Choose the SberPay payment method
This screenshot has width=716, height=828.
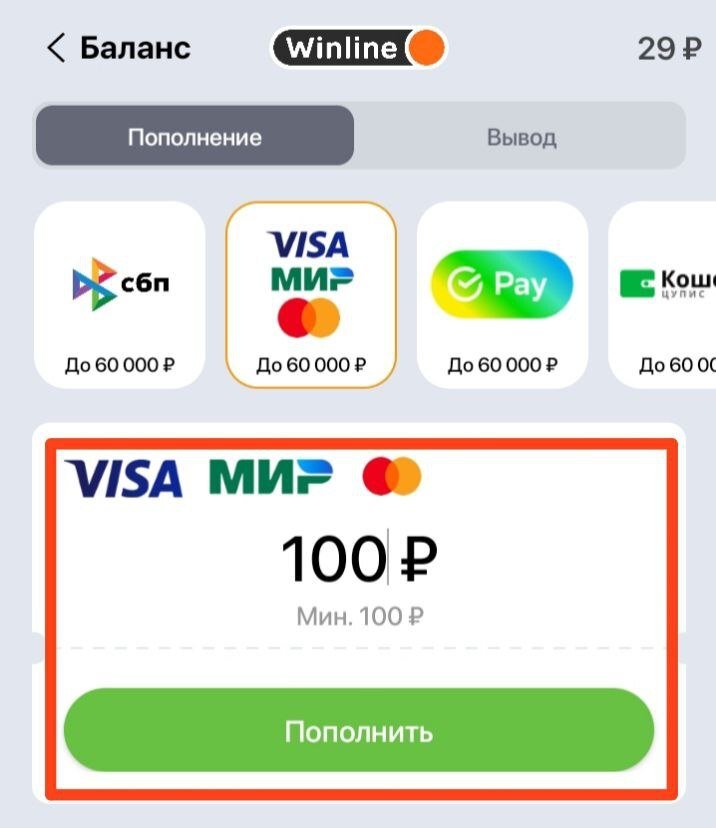(x=502, y=295)
